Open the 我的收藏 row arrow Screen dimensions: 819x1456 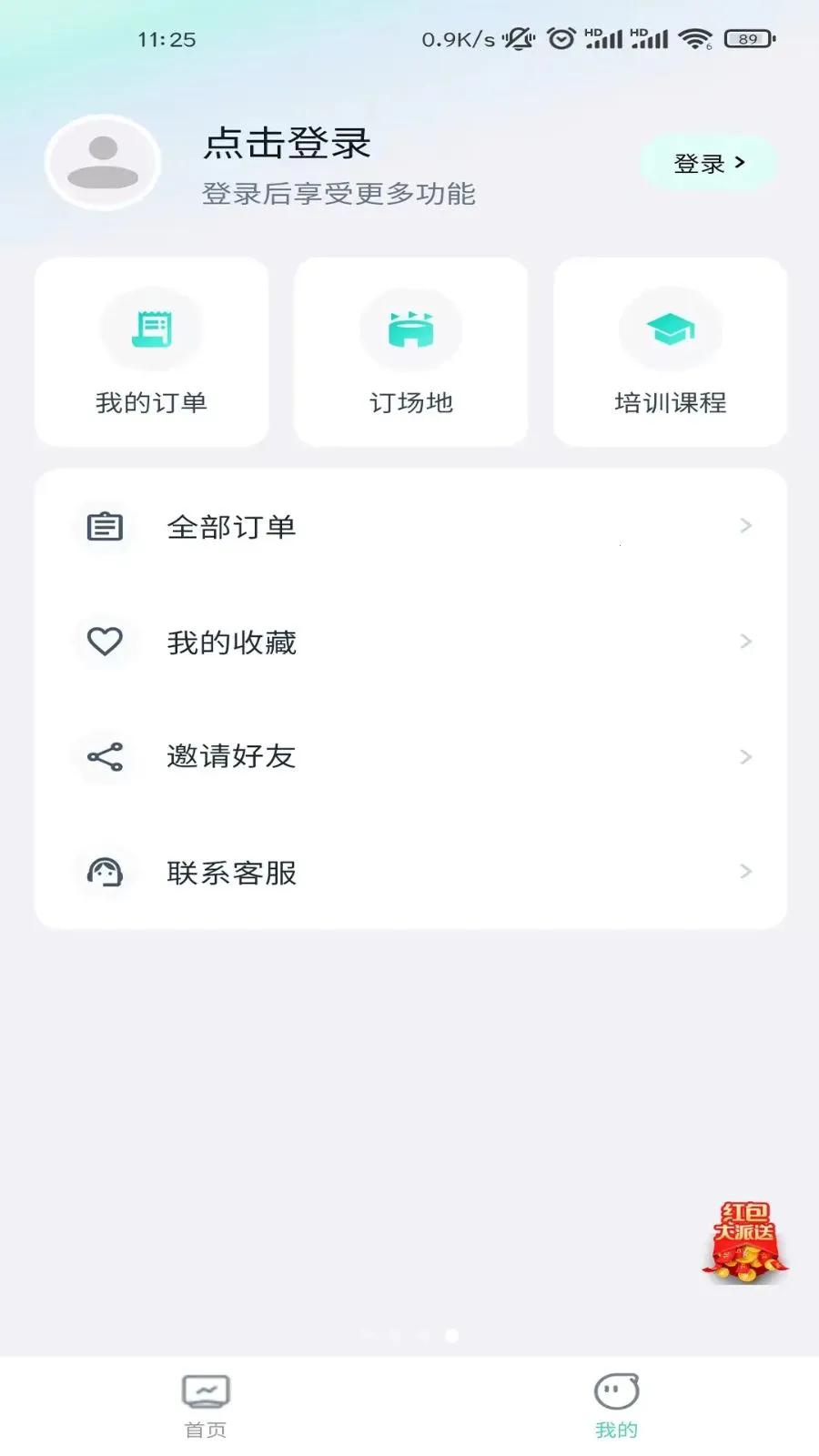click(745, 642)
